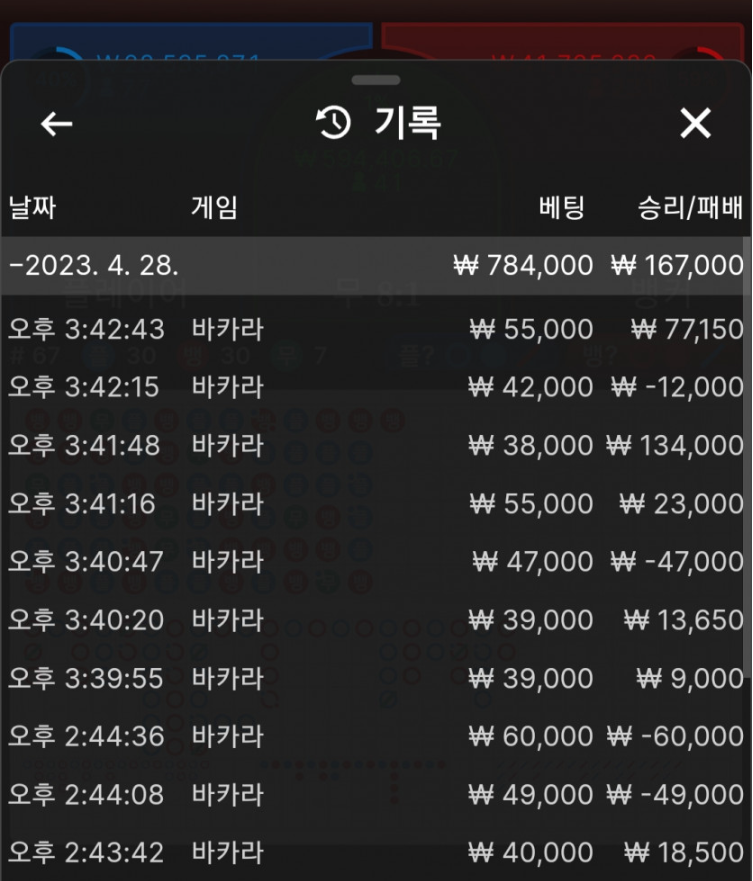Go back with the arrow icon
Screen dimensions: 753x881
click(x=57, y=124)
